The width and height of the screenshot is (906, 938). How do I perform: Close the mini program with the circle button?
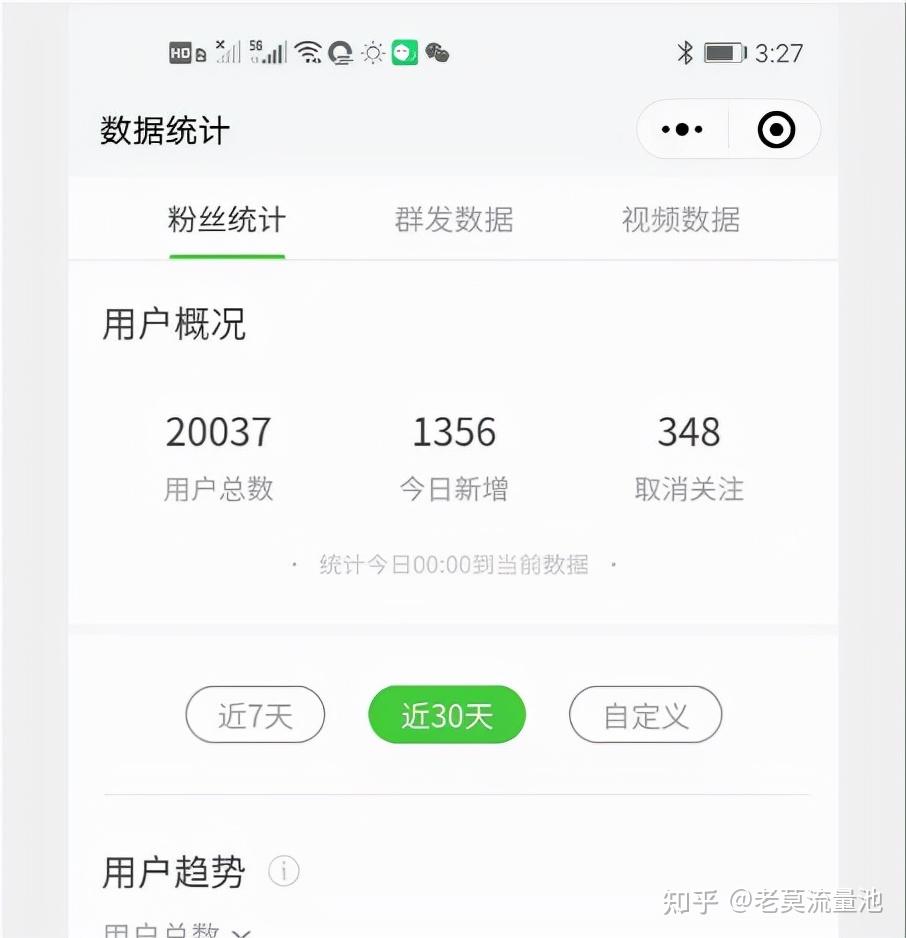(x=776, y=130)
